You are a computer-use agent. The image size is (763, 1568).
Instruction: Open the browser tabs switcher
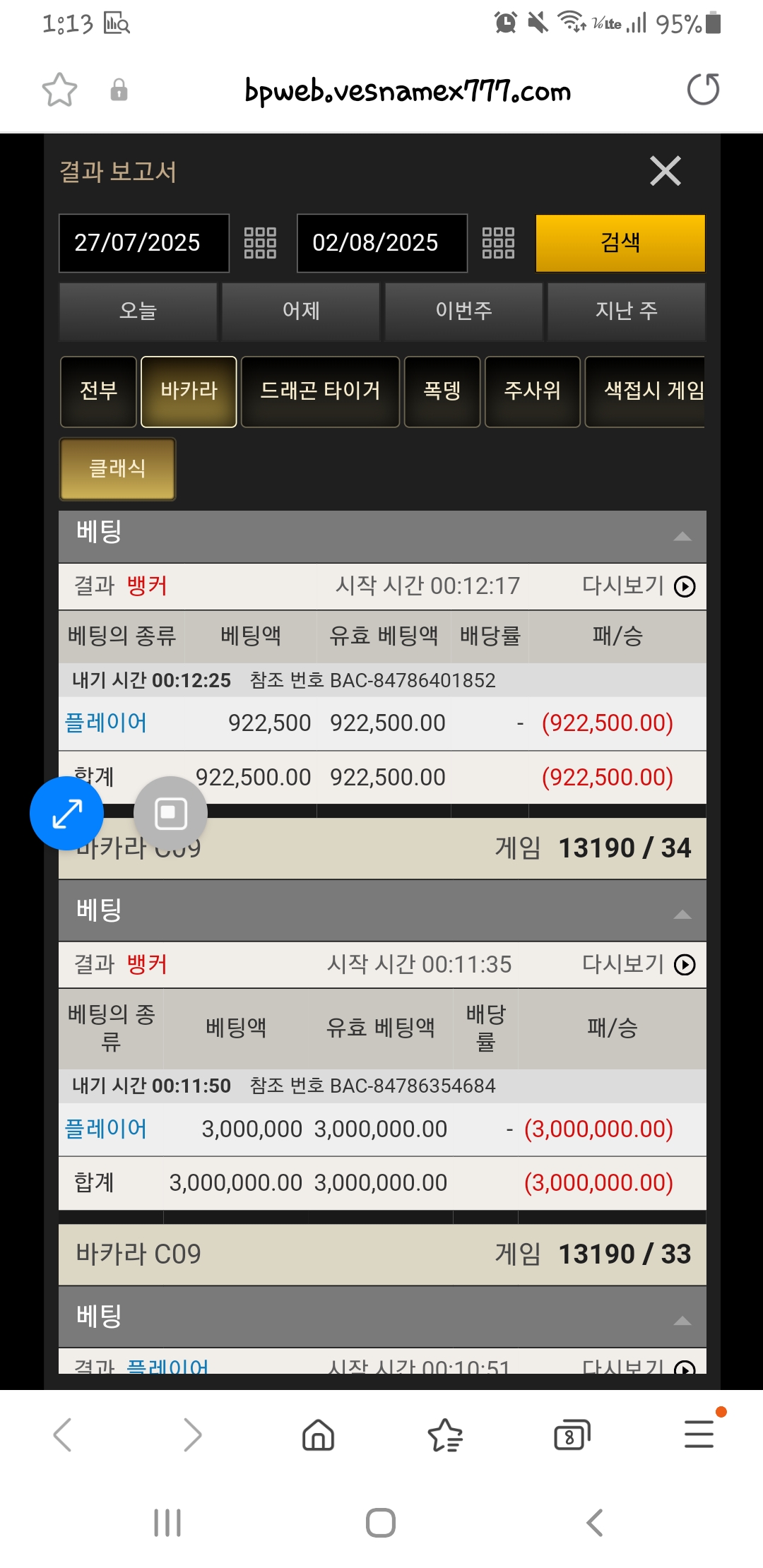pos(571,1435)
